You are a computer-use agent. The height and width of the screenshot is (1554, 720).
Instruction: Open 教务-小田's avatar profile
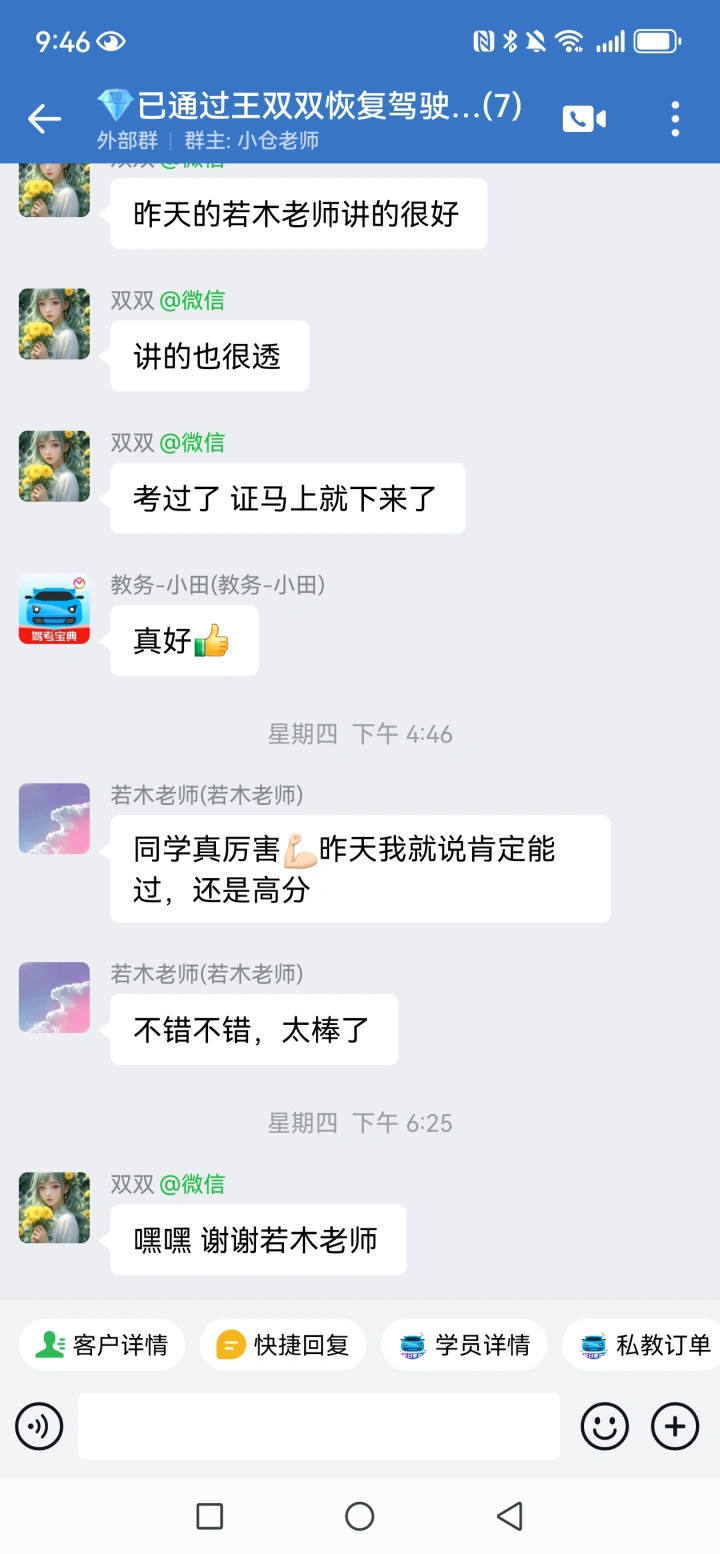(x=55, y=608)
